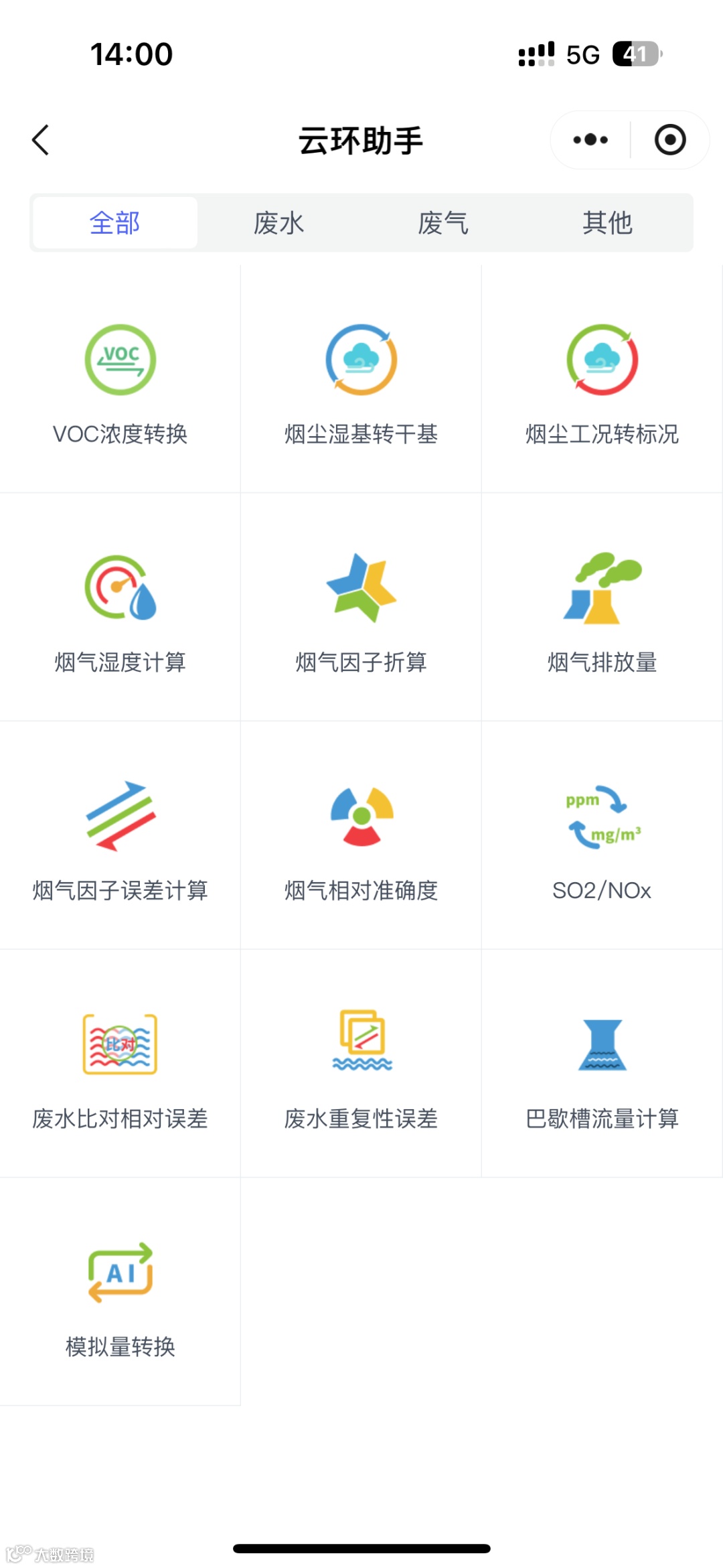Screen dimensions: 723x1568
Task: Select the 全部 tab
Action: pyautogui.click(x=115, y=223)
